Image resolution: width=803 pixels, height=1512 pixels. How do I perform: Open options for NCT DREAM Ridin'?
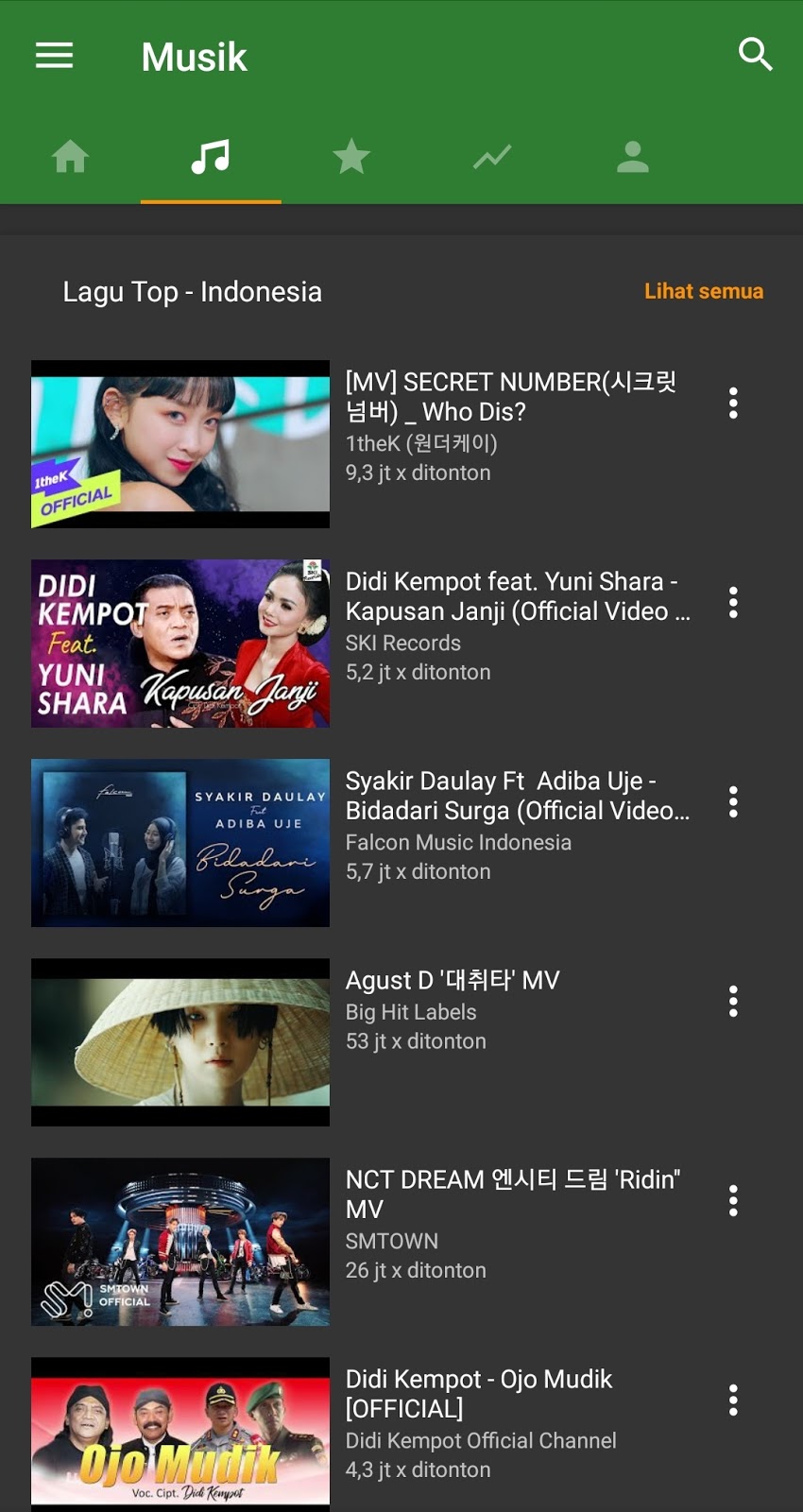733,1201
